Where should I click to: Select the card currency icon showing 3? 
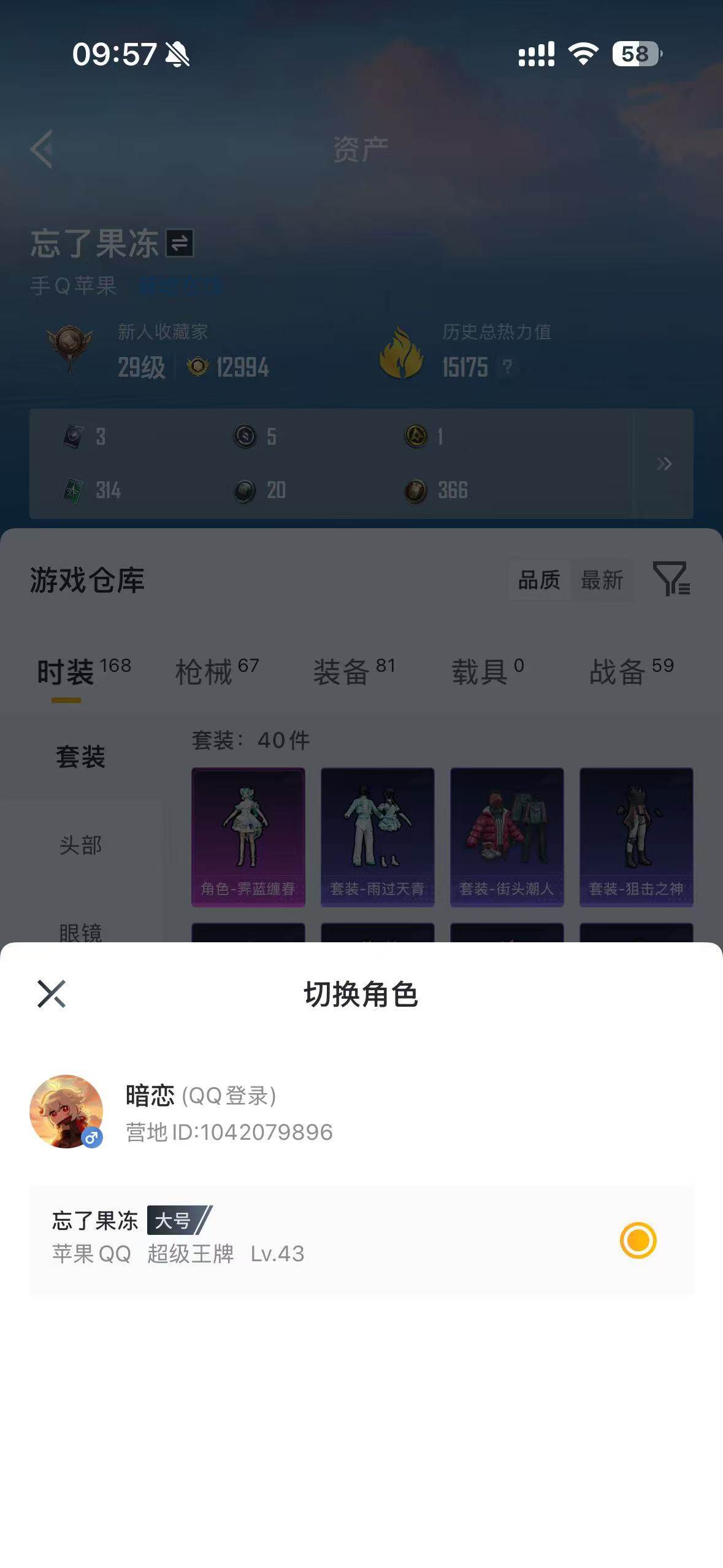72,437
